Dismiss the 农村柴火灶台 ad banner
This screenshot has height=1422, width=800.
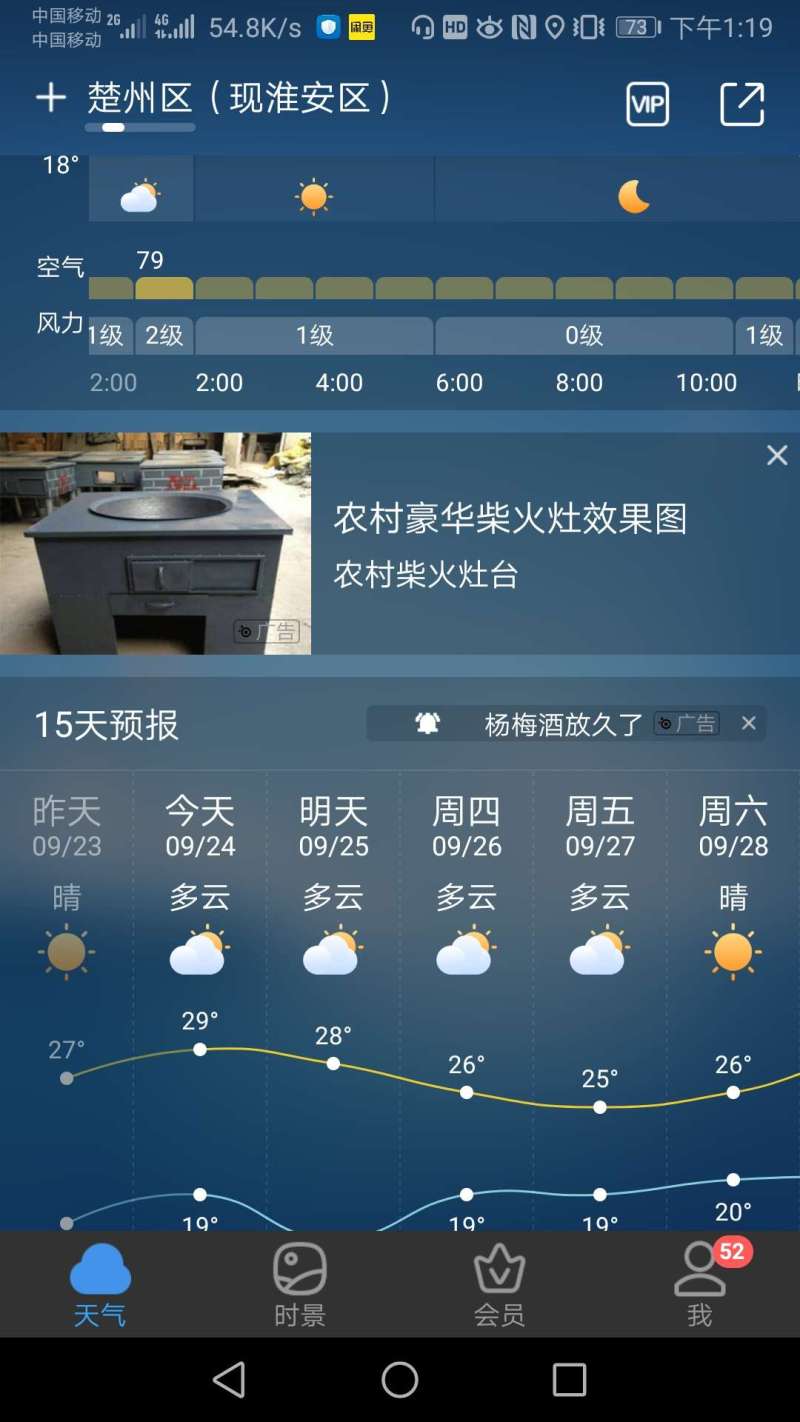(x=777, y=456)
